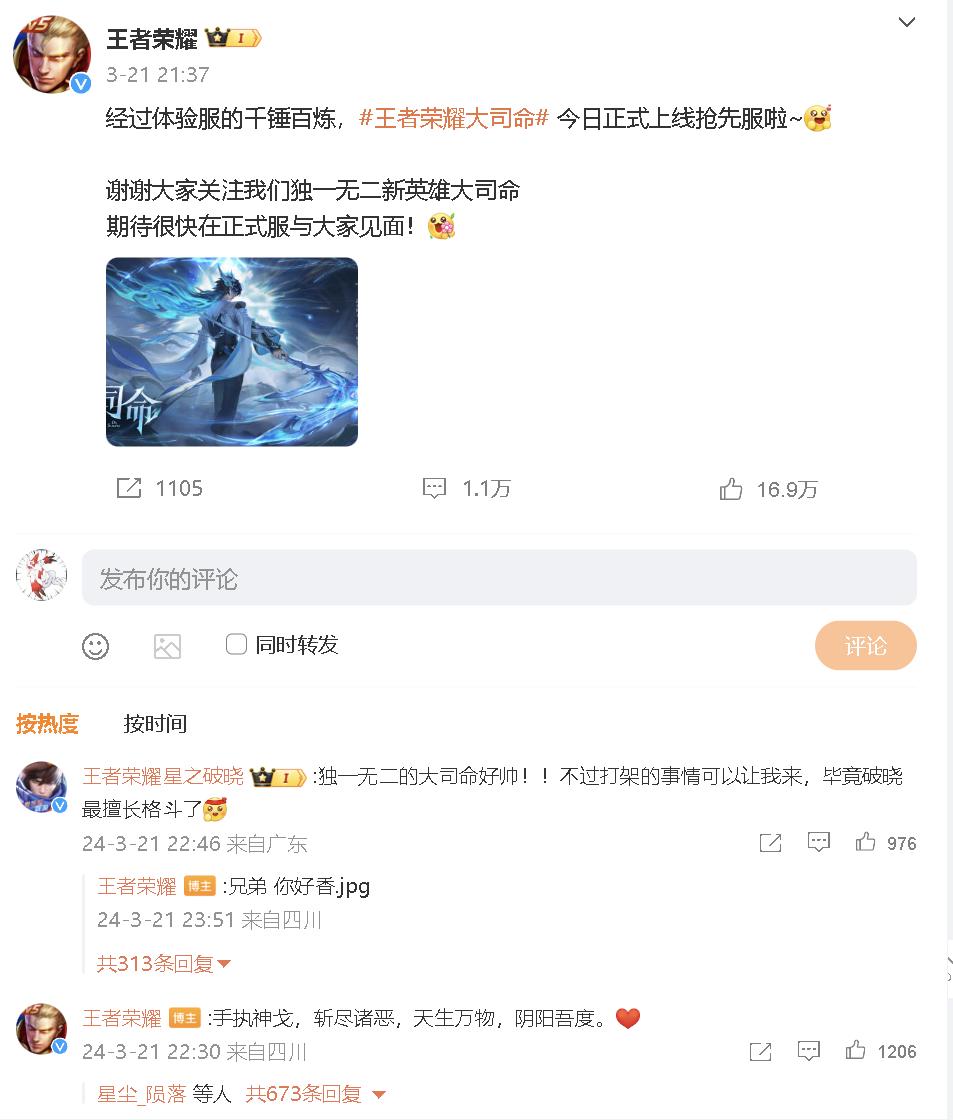Check the 同时转发 checkbox
Image resolution: width=953 pixels, height=1120 pixels.
pyautogui.click(x=236, y=644)
